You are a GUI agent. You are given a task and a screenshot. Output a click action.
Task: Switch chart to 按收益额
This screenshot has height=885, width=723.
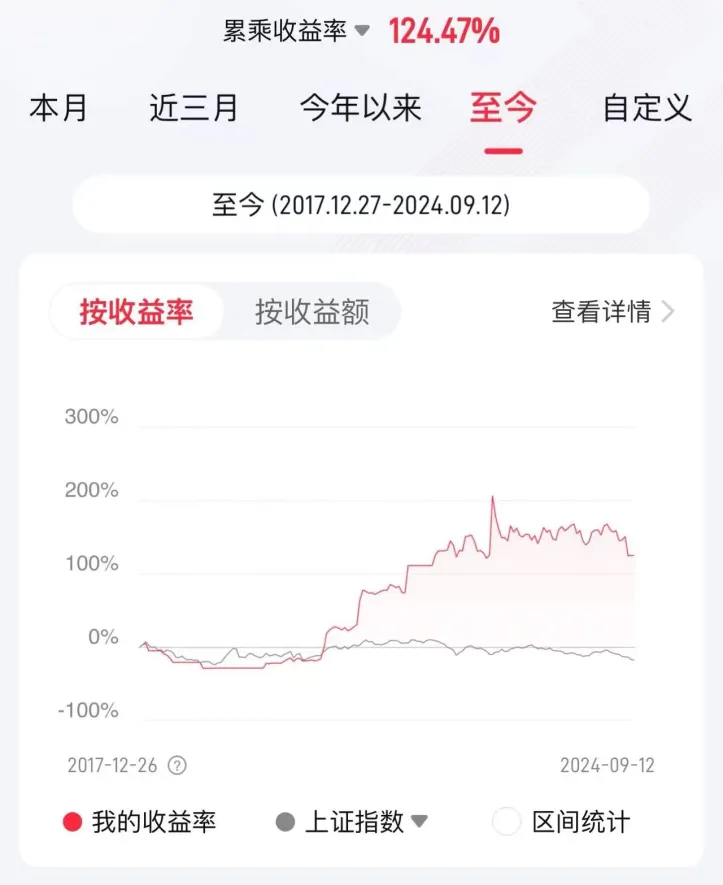tap(312, 312)
